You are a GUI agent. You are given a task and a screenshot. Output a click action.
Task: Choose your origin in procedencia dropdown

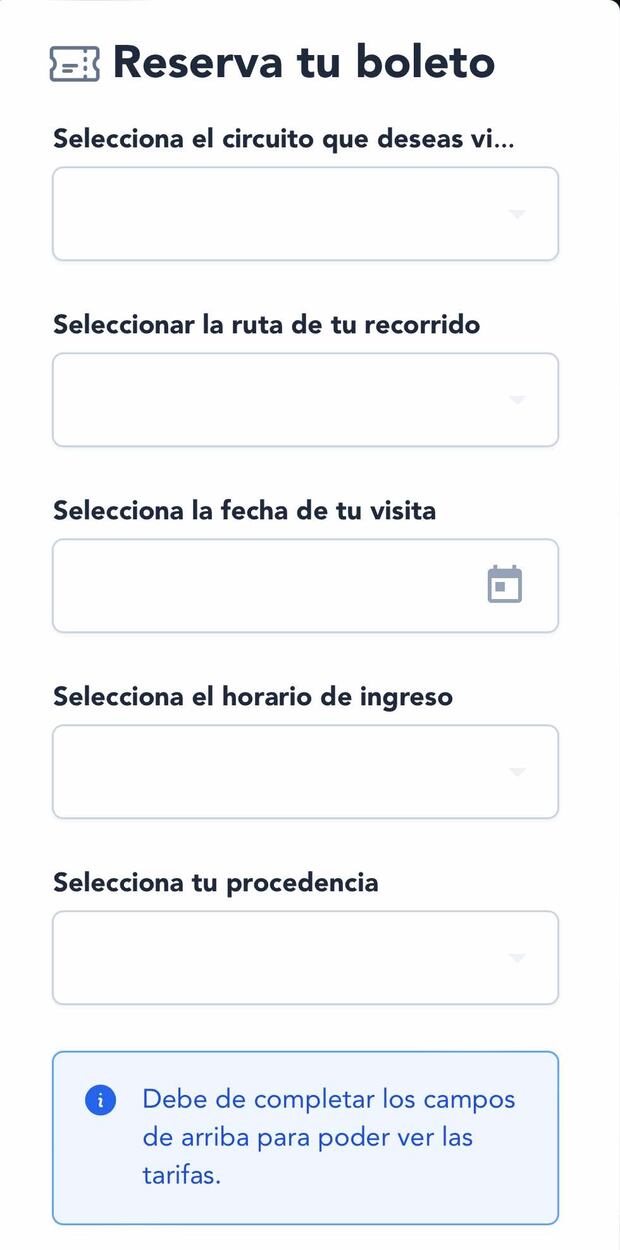pos(305,958)
